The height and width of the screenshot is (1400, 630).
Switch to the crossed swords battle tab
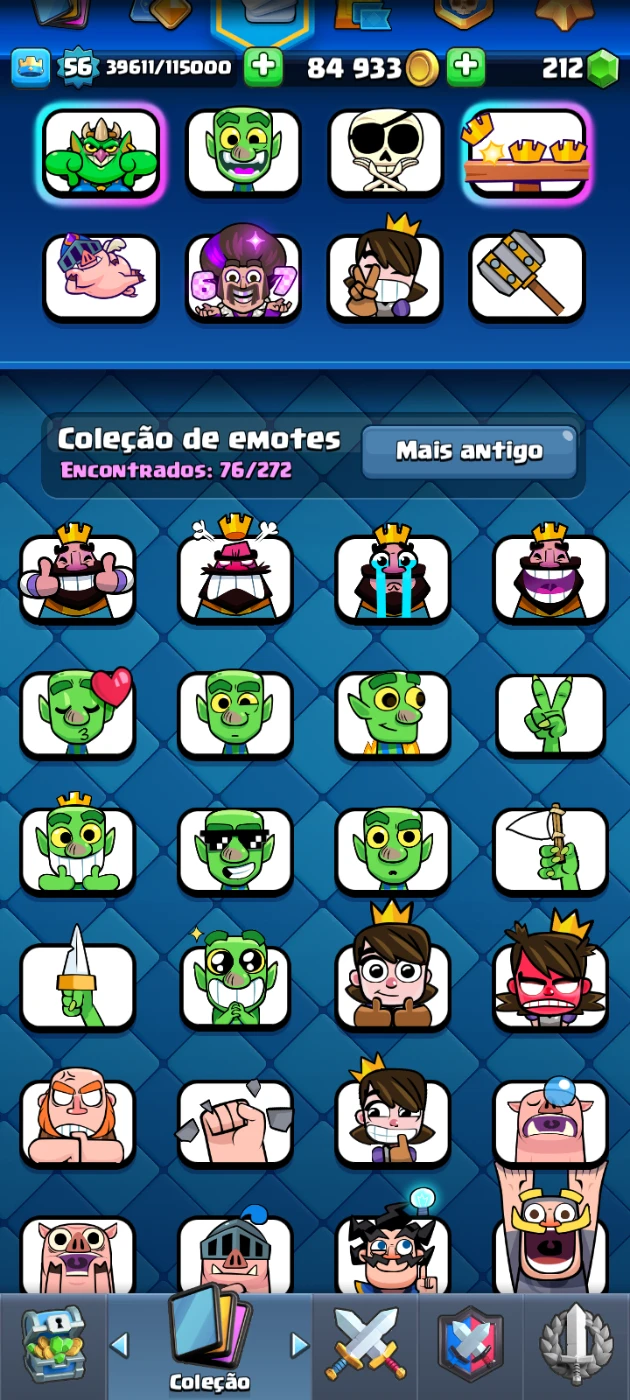(365, 1345)
